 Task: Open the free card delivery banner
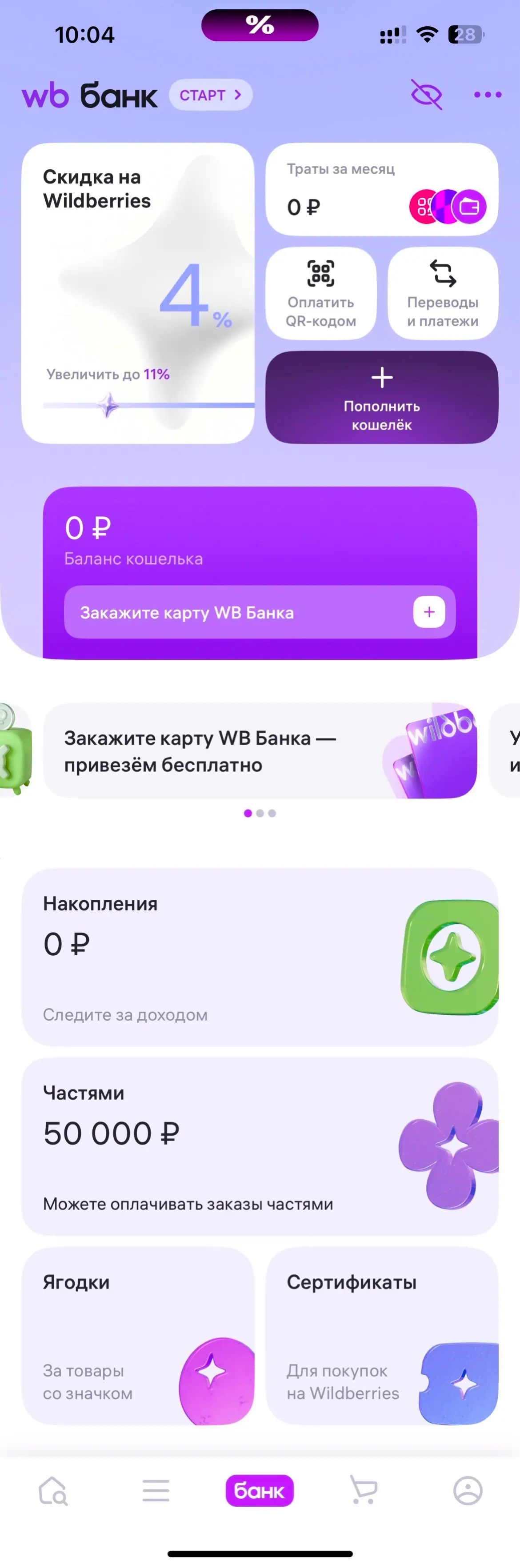tap(260, 750)
